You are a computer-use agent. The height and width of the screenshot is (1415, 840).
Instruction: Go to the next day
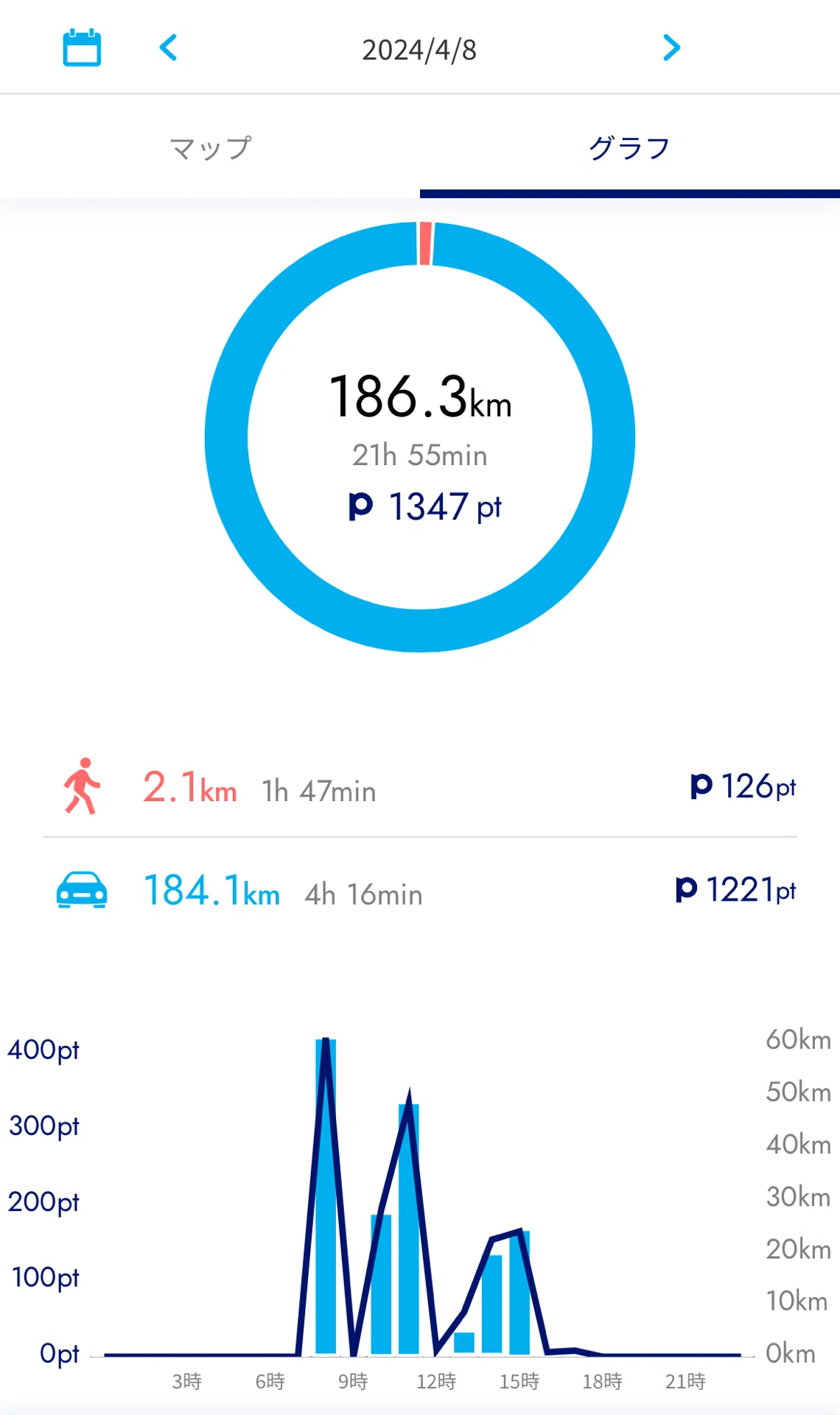click(671, 48)
